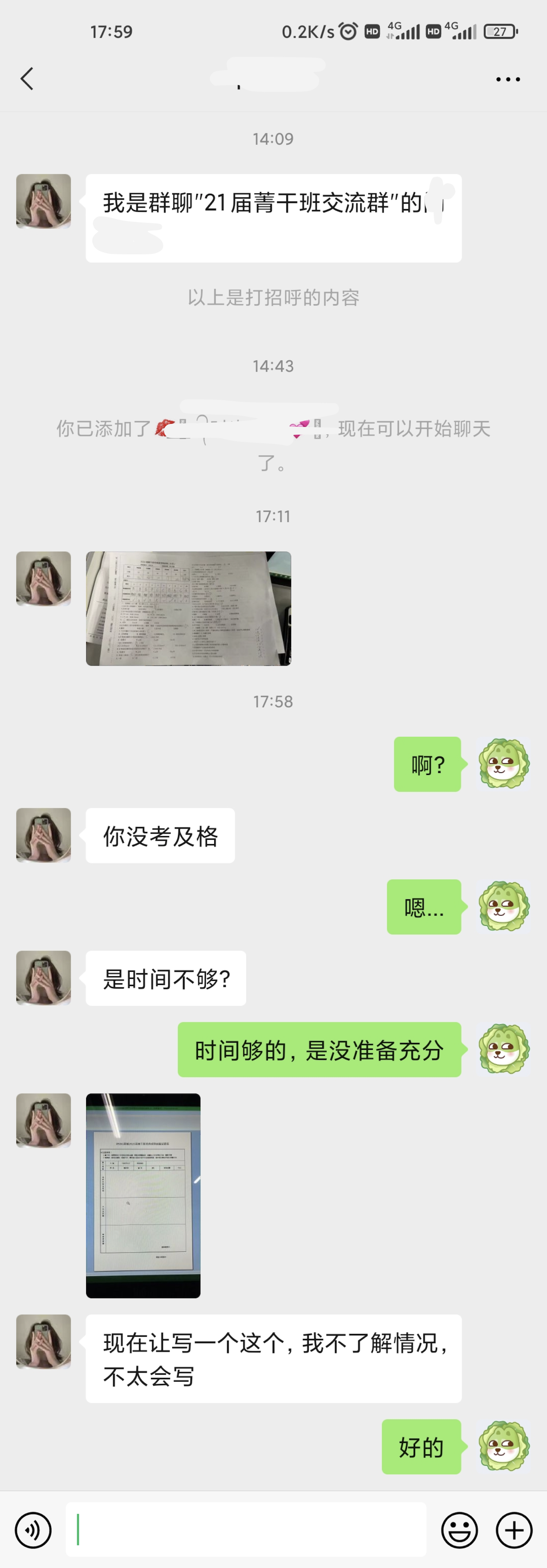Tap my cabbage-dog avatar beside '啊?'
The image size is (547, 1568).
(x=503, y=763)
